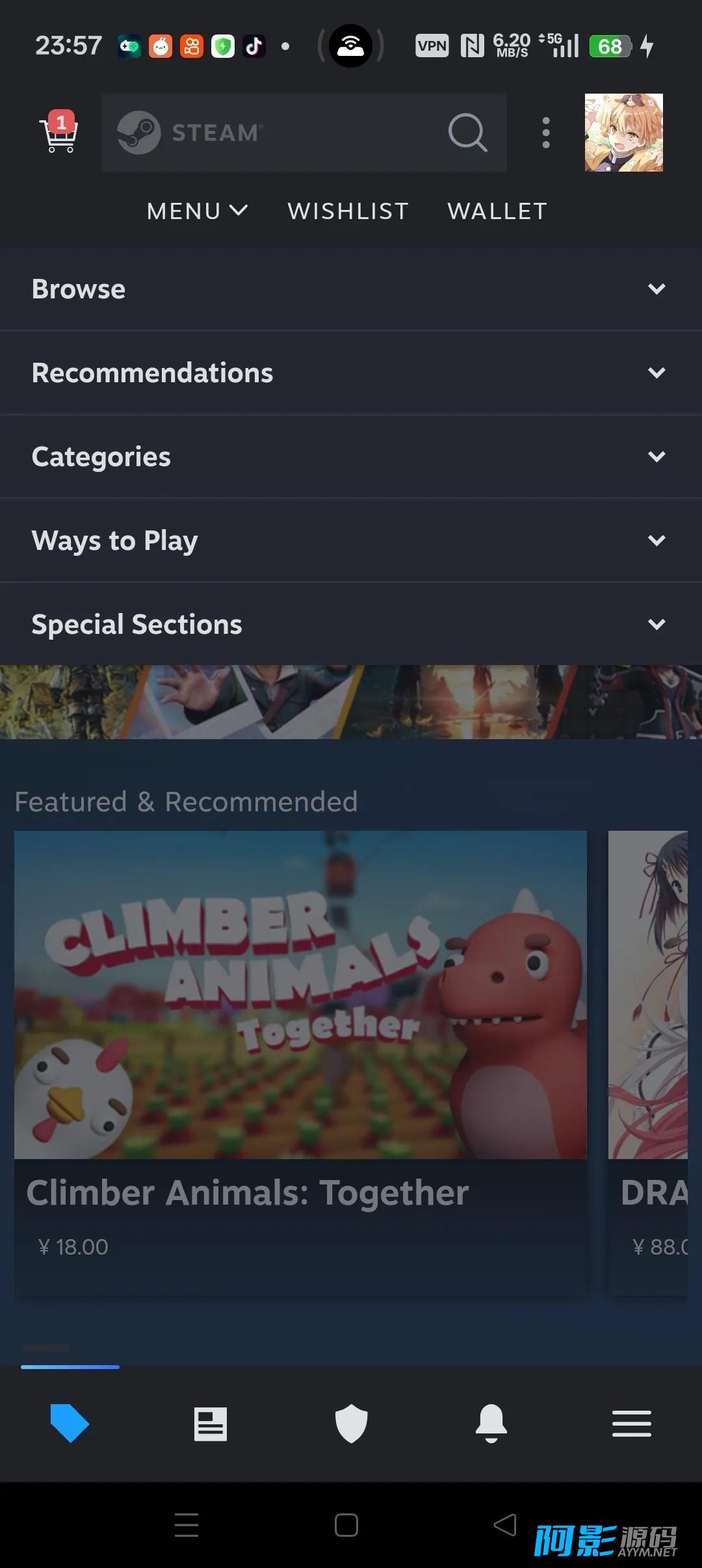Expand Ways to Play
Screen dimensions: 702x1568
[x=351, y=540]
